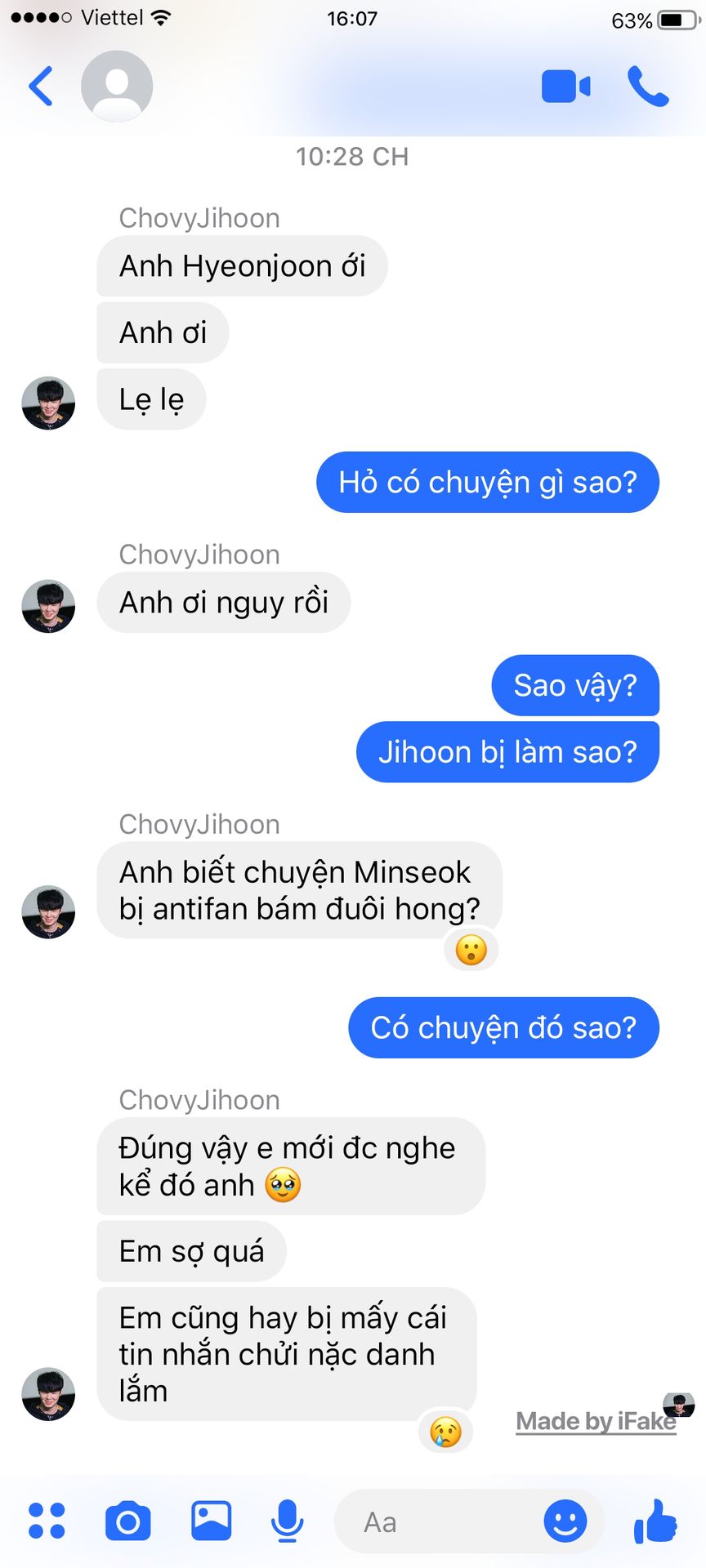706x1568 pixels.
Task: Record a voice message with microphone
Action: 288,1521
